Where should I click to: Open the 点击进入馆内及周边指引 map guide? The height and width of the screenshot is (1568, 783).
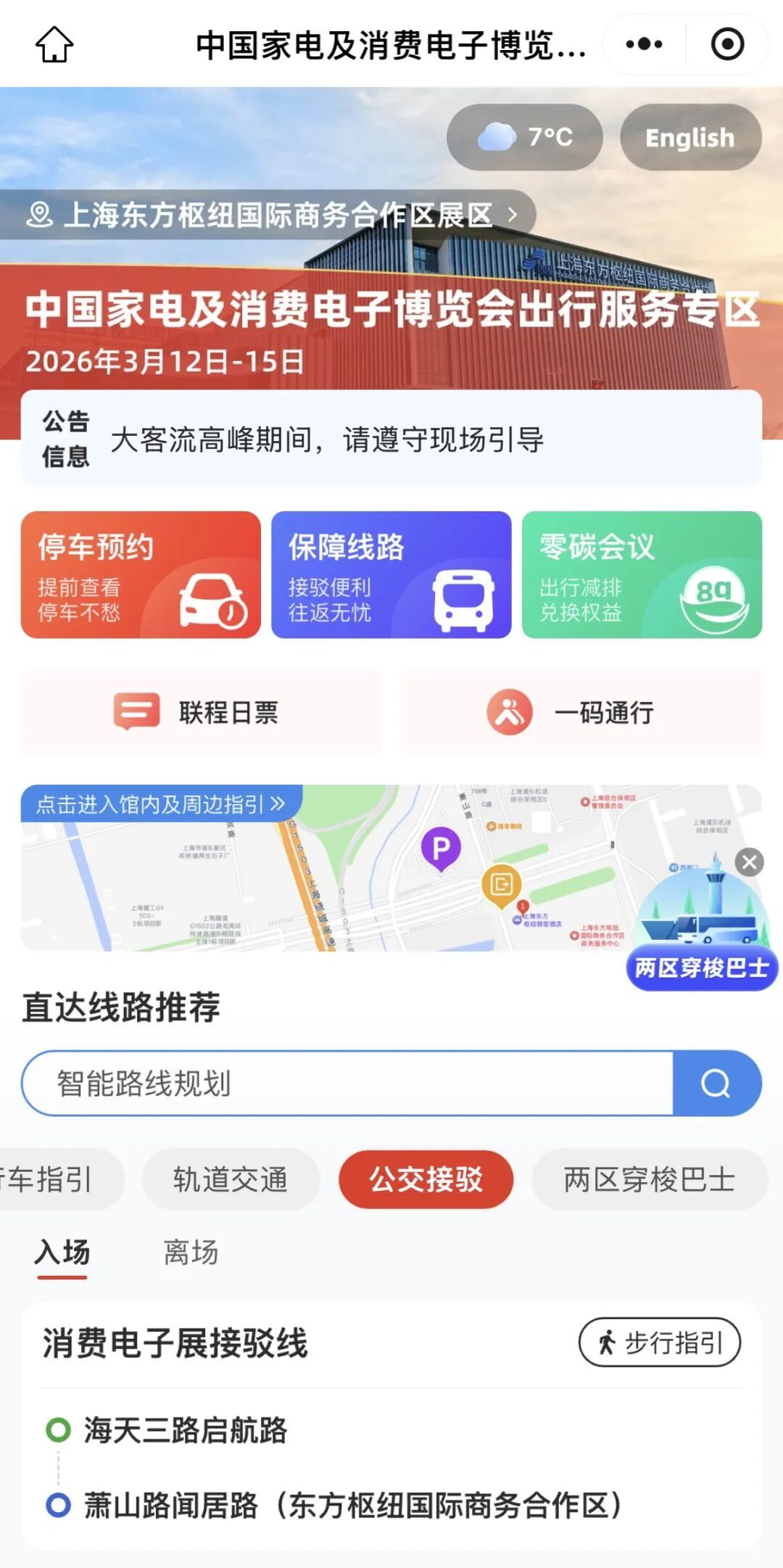click(161, 804)
